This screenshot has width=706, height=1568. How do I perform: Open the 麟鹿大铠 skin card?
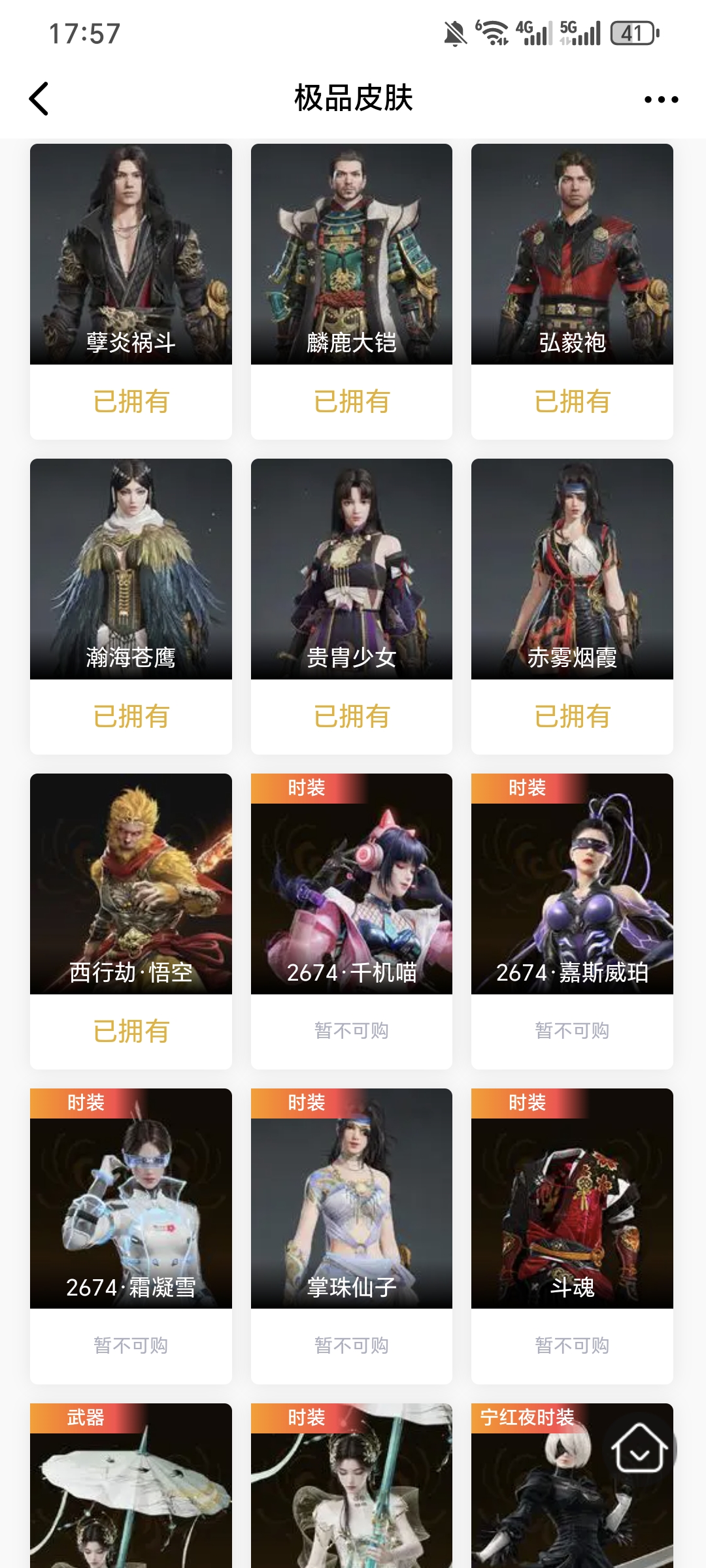coord(352,255)
